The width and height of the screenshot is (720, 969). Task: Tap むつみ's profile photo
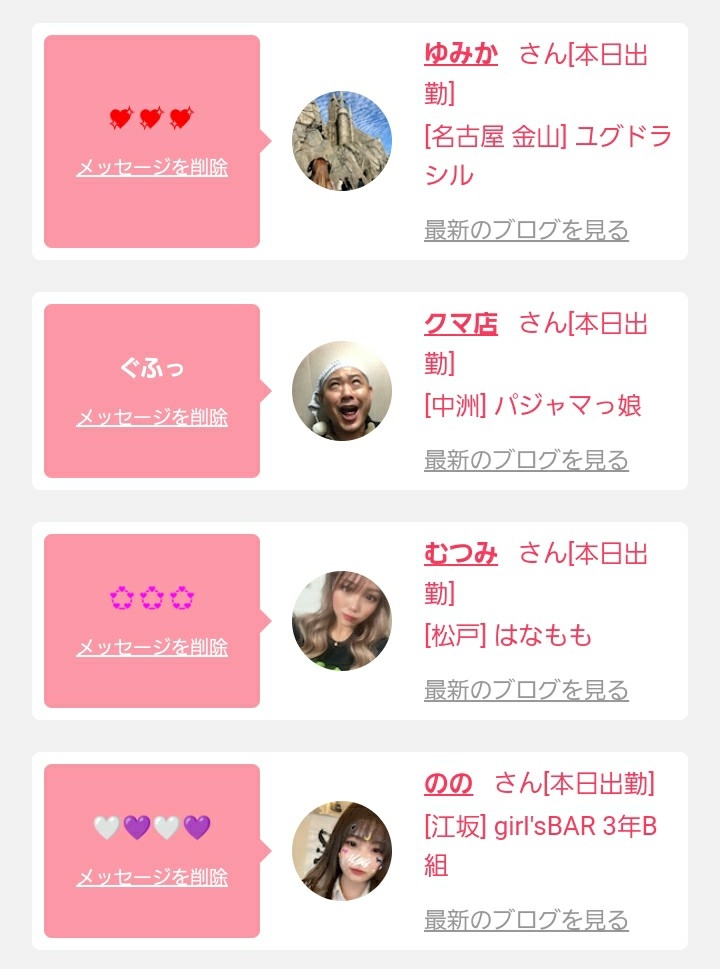pyautogui.click(x=342, y=621)
